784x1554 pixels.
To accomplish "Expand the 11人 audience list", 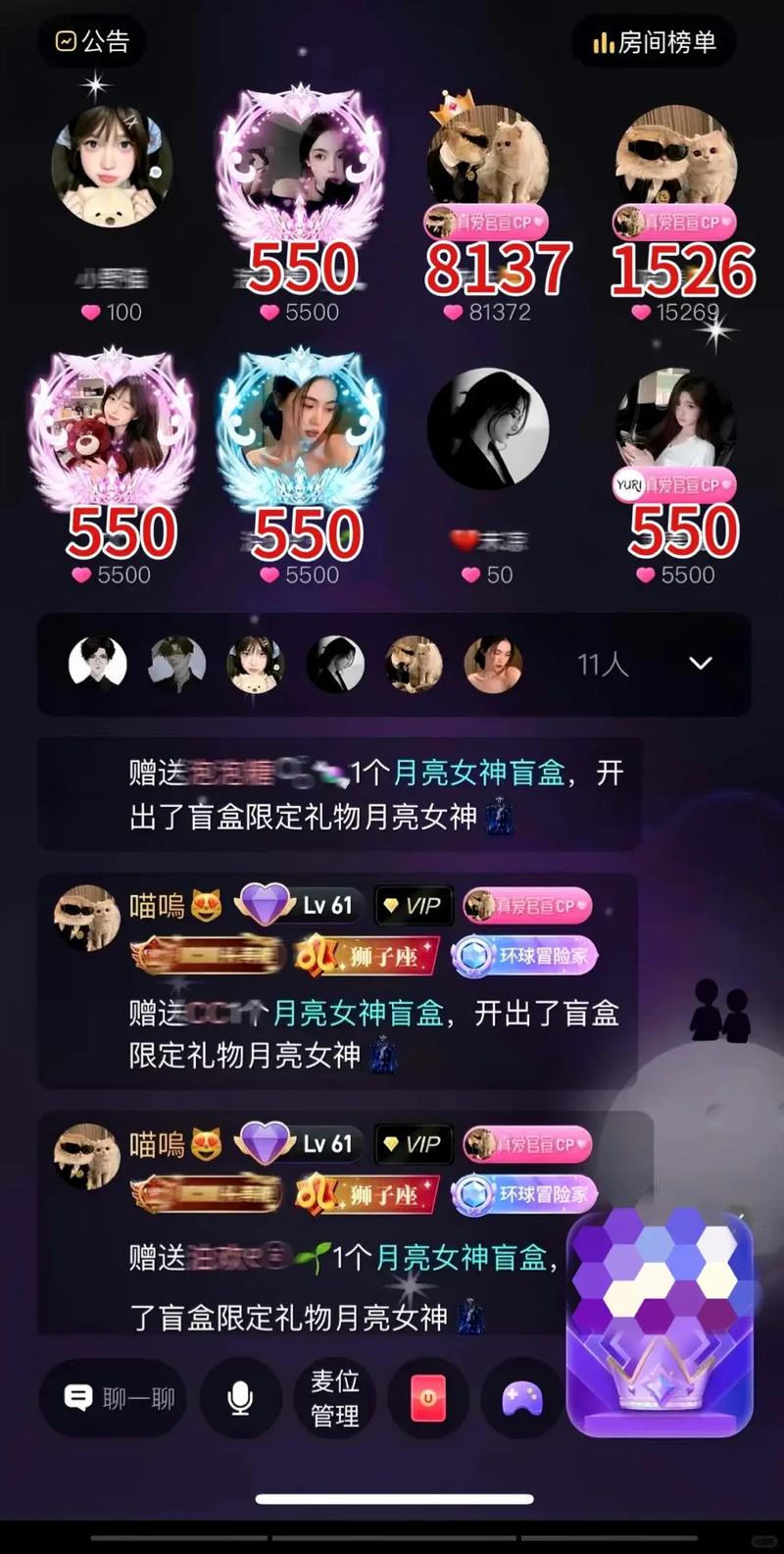I will [x=700, y=664].
